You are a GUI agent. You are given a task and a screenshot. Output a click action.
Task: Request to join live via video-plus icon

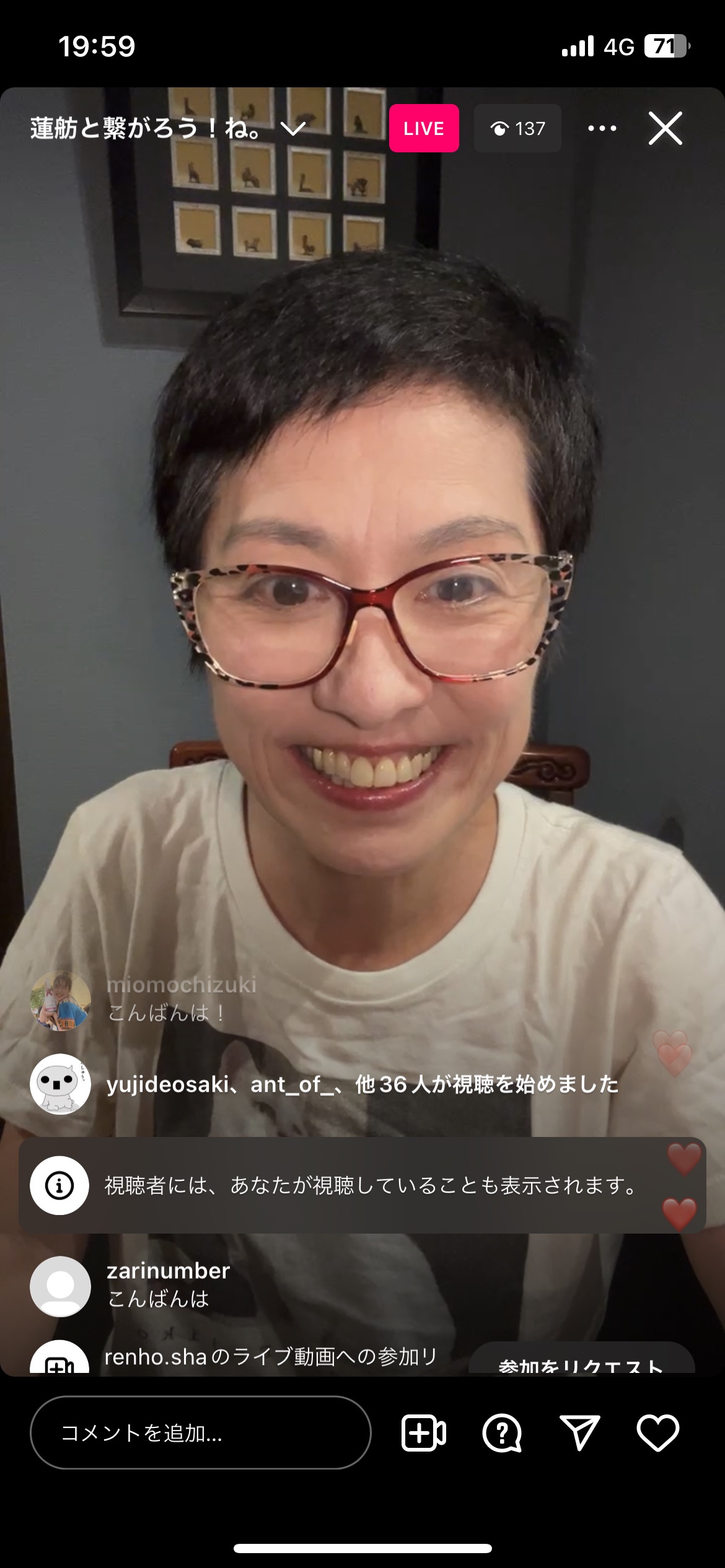[x=423, y=1432]
